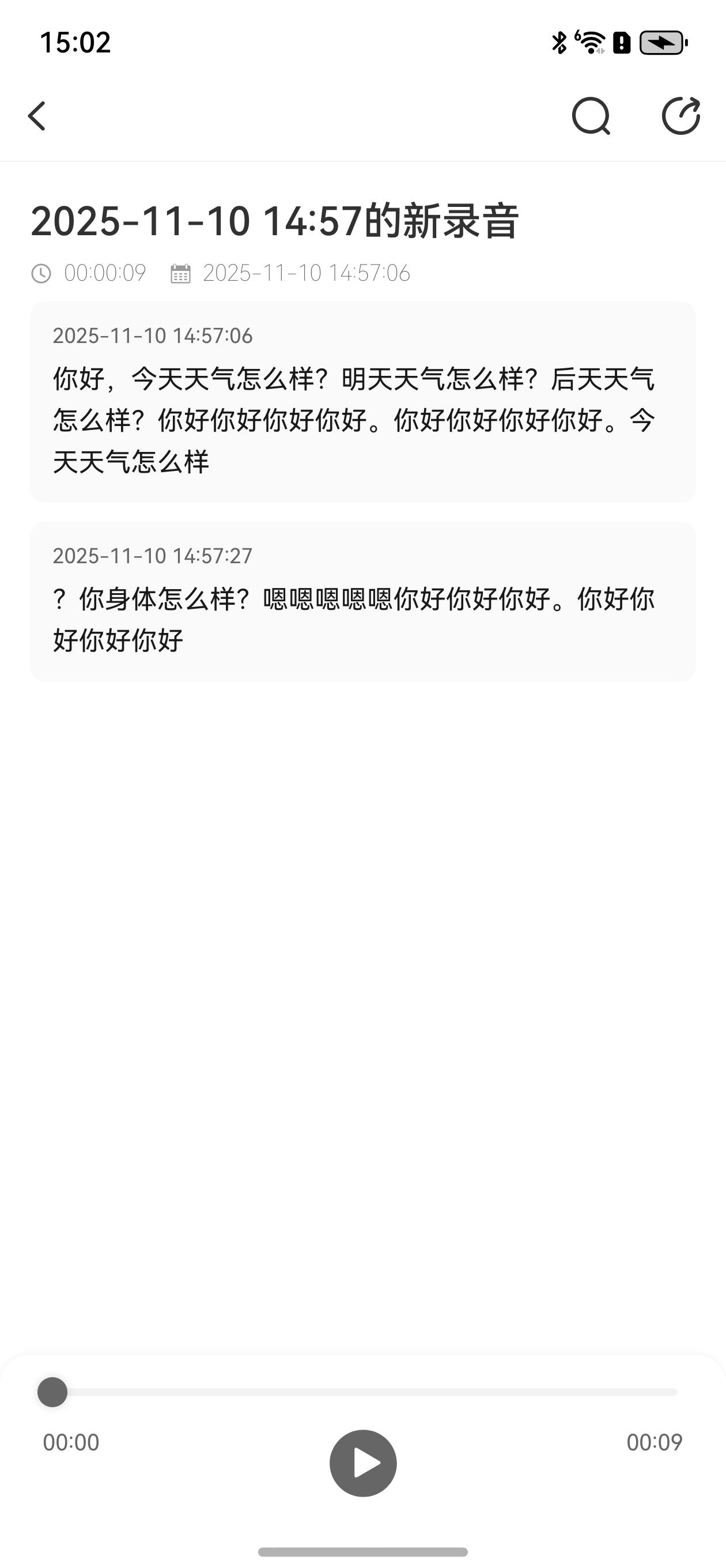The height and width of the screenshot is (1568, 726).
Task: Select the recording title to rename it
Action: (x=278, y=222)
